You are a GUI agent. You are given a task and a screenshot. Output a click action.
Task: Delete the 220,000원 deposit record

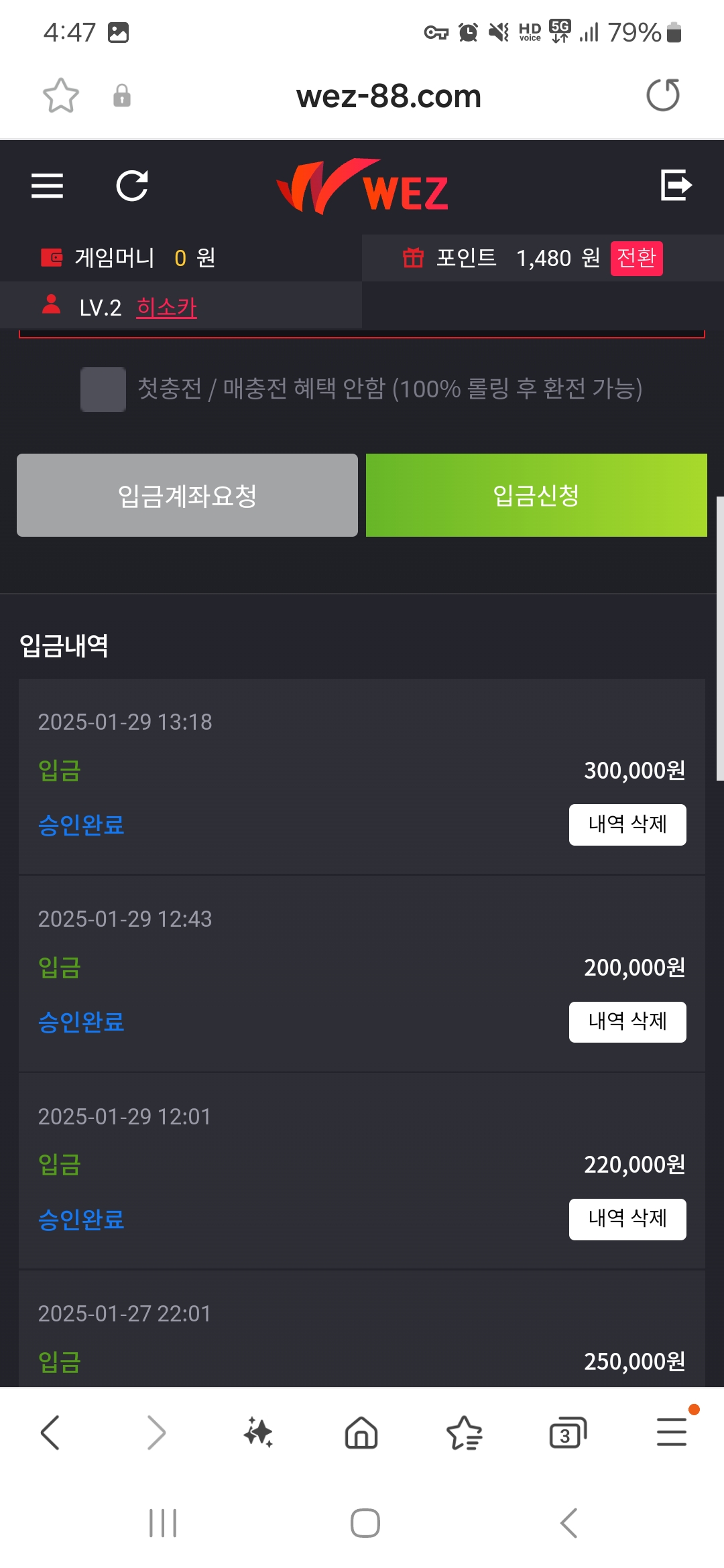[627, 1219]
